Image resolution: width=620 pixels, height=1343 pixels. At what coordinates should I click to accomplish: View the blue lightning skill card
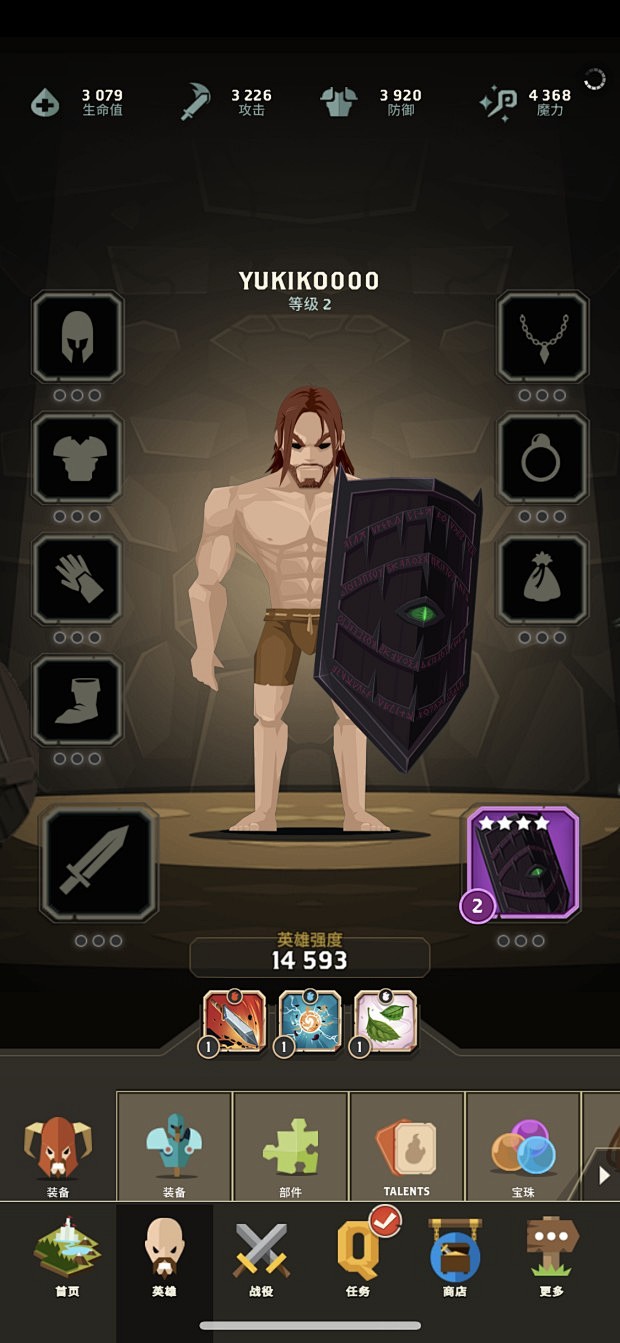click(310, 1022)
